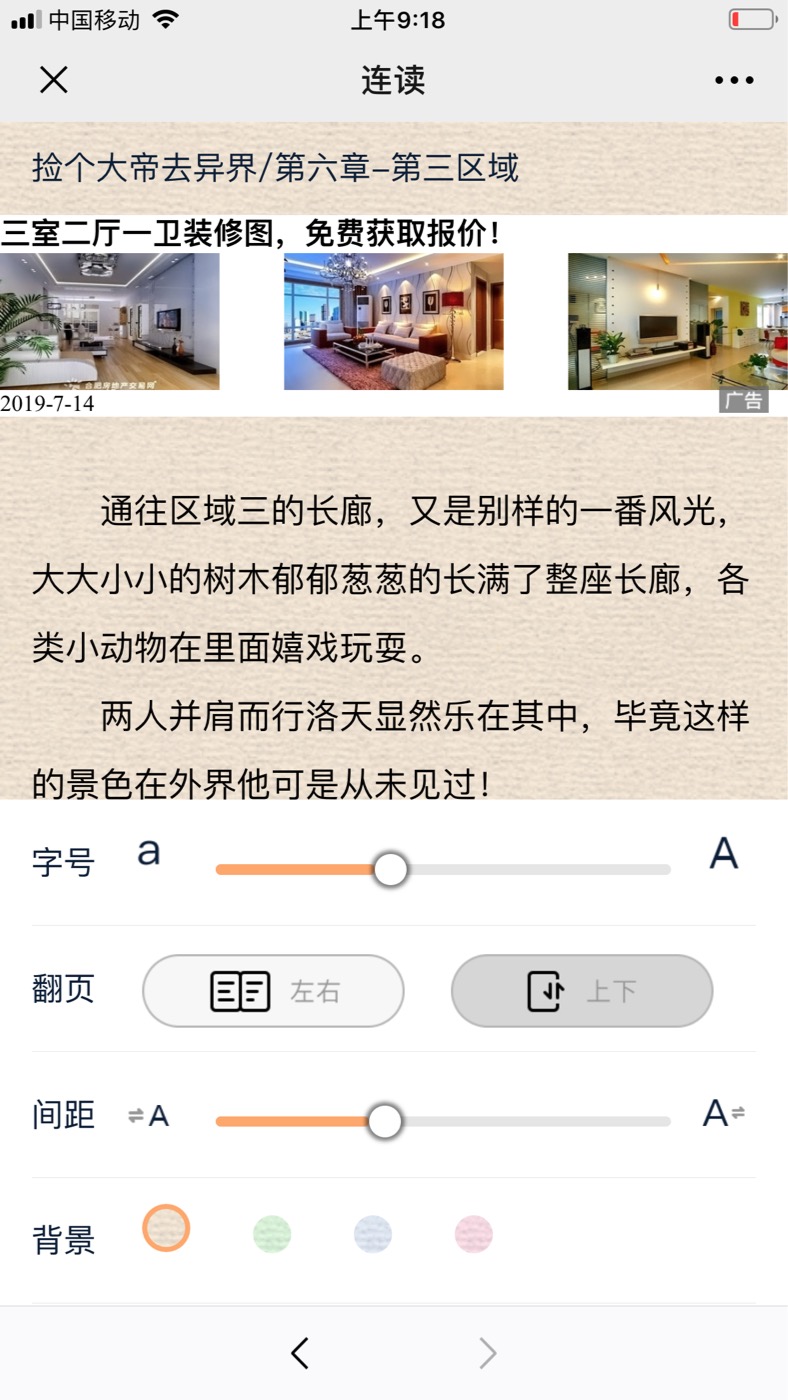Choose the green background color
This screenshot has width=788, height=1400.
pos(272,1234)
